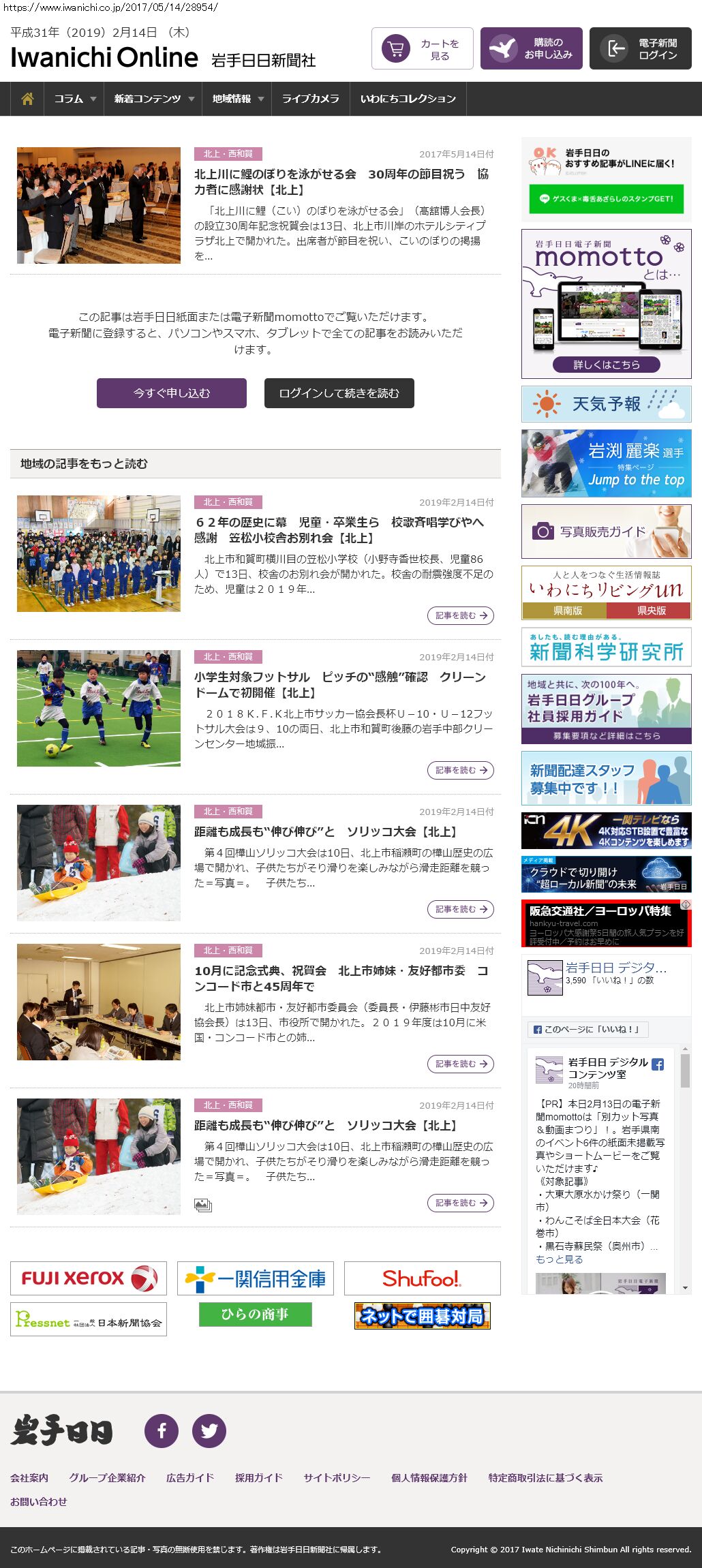Expand 新着コンテンツ menu
The height and width of the screenshot is (1568, 702).
pos(153,99)
